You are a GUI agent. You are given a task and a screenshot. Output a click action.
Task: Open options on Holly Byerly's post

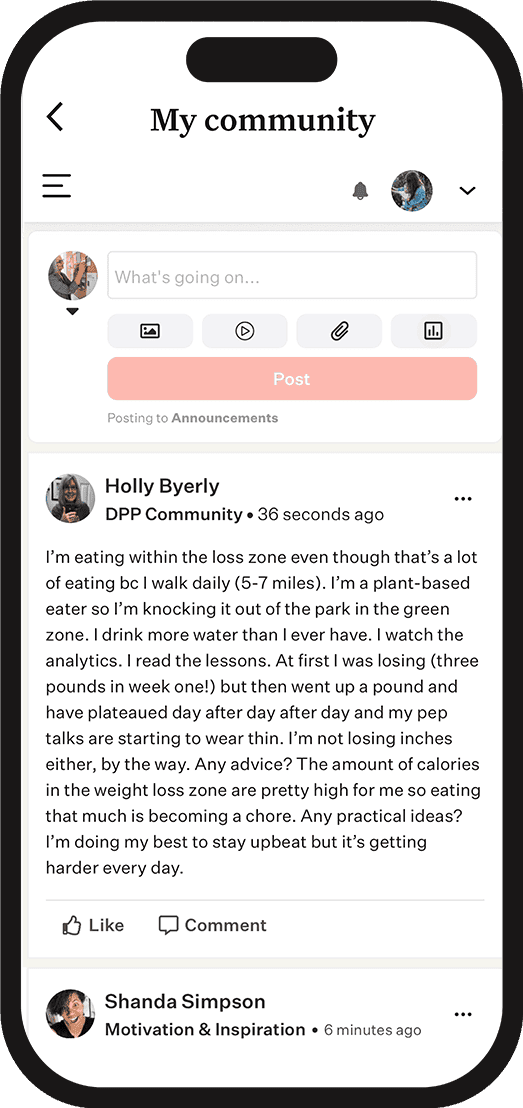463,499
